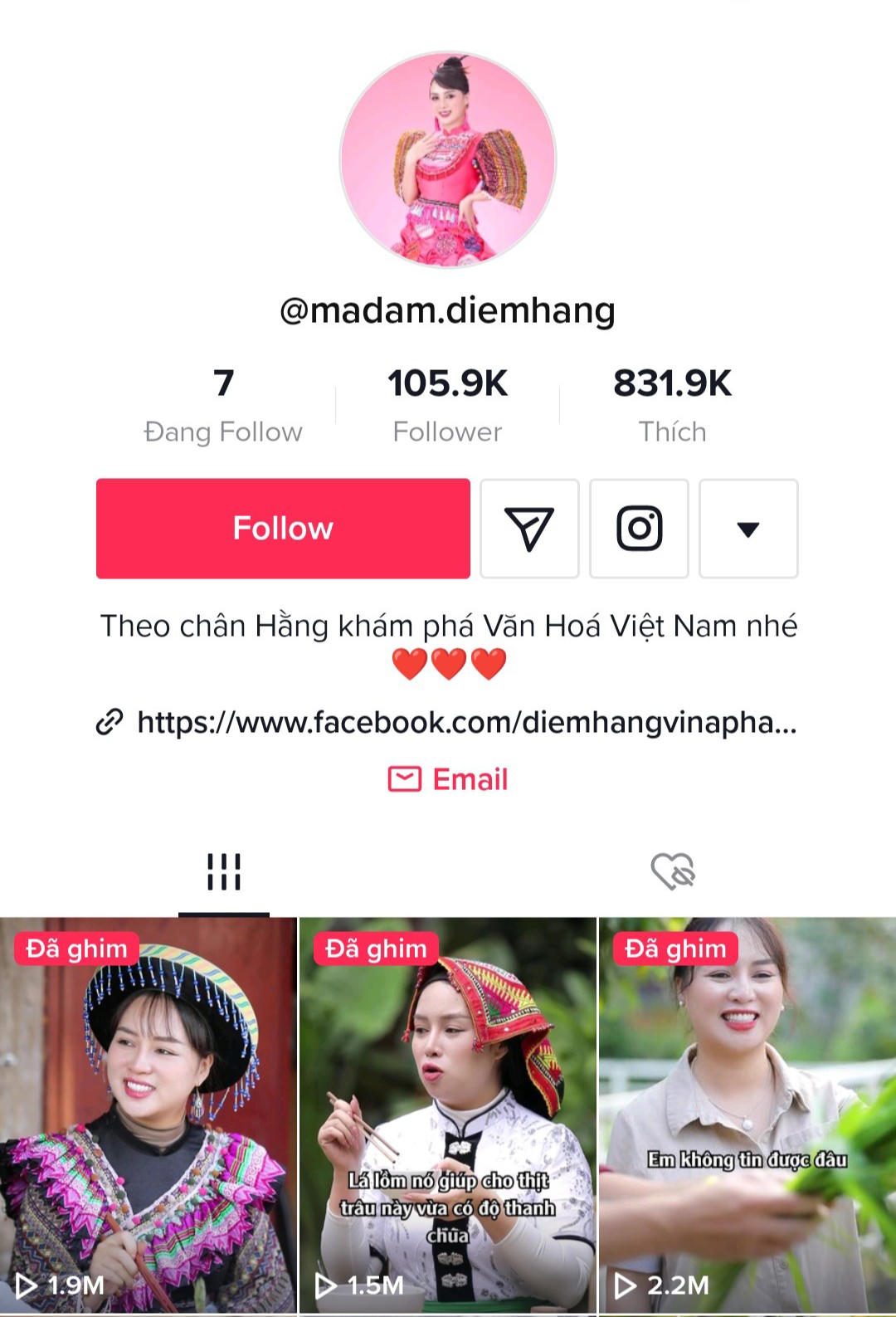Screen dimensions: 896x1317
Task: Open the linked Instagram account
Action: [x=639, y=528]
